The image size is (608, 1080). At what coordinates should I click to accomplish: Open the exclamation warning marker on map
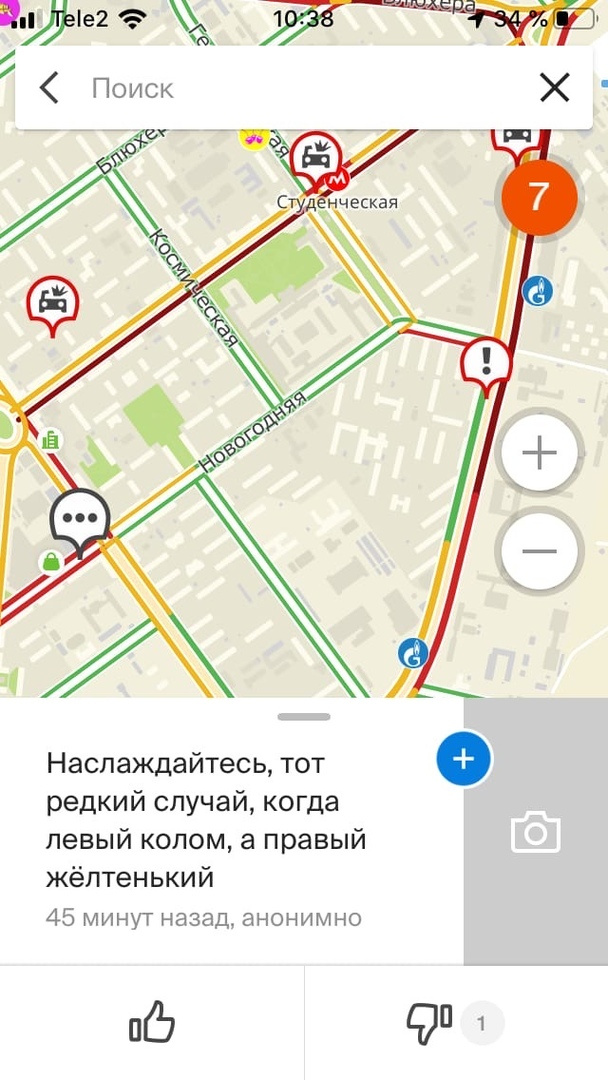[487, 361]
